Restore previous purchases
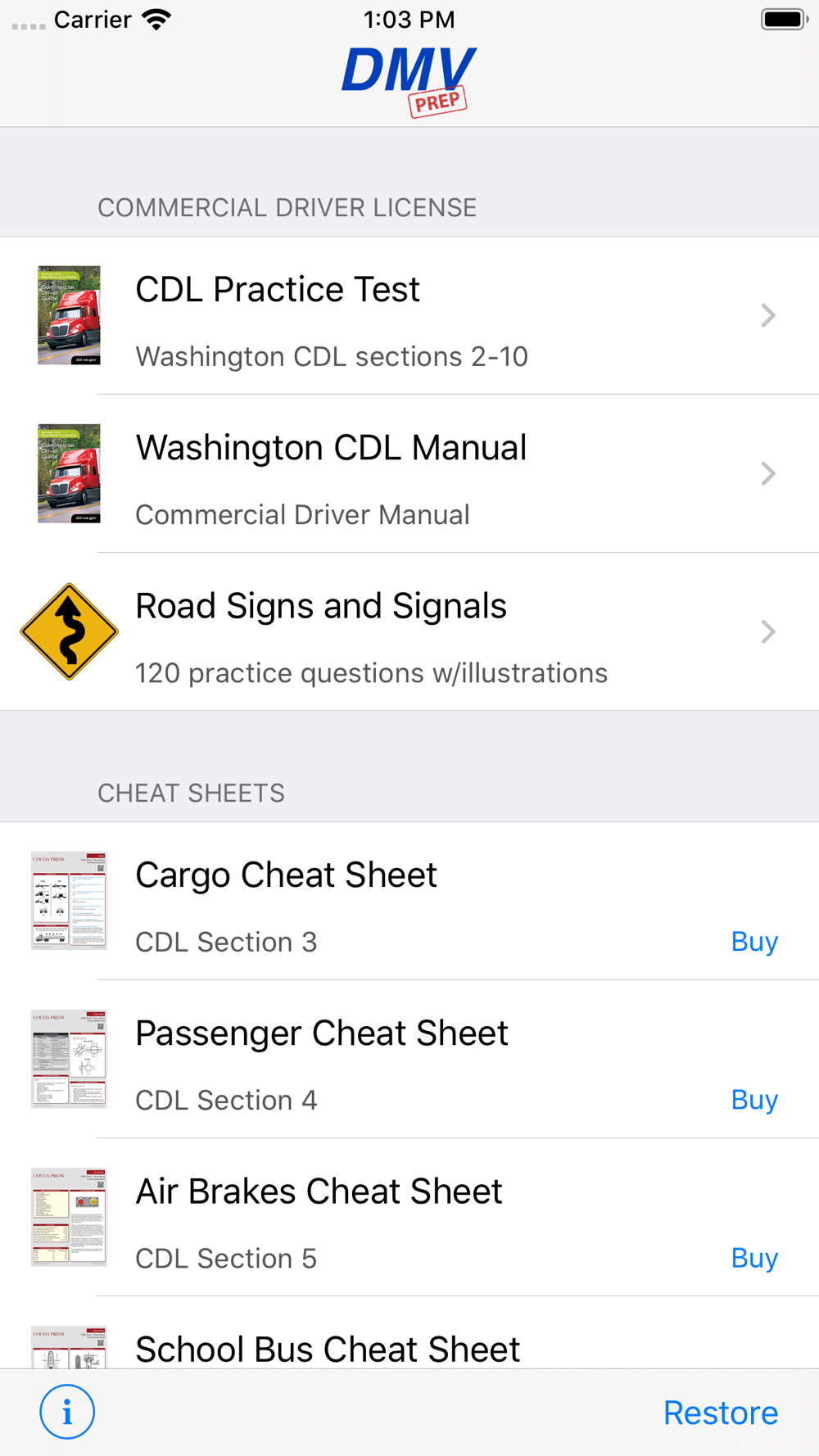Screen dimensions: 819x1456 [721, 1413]
